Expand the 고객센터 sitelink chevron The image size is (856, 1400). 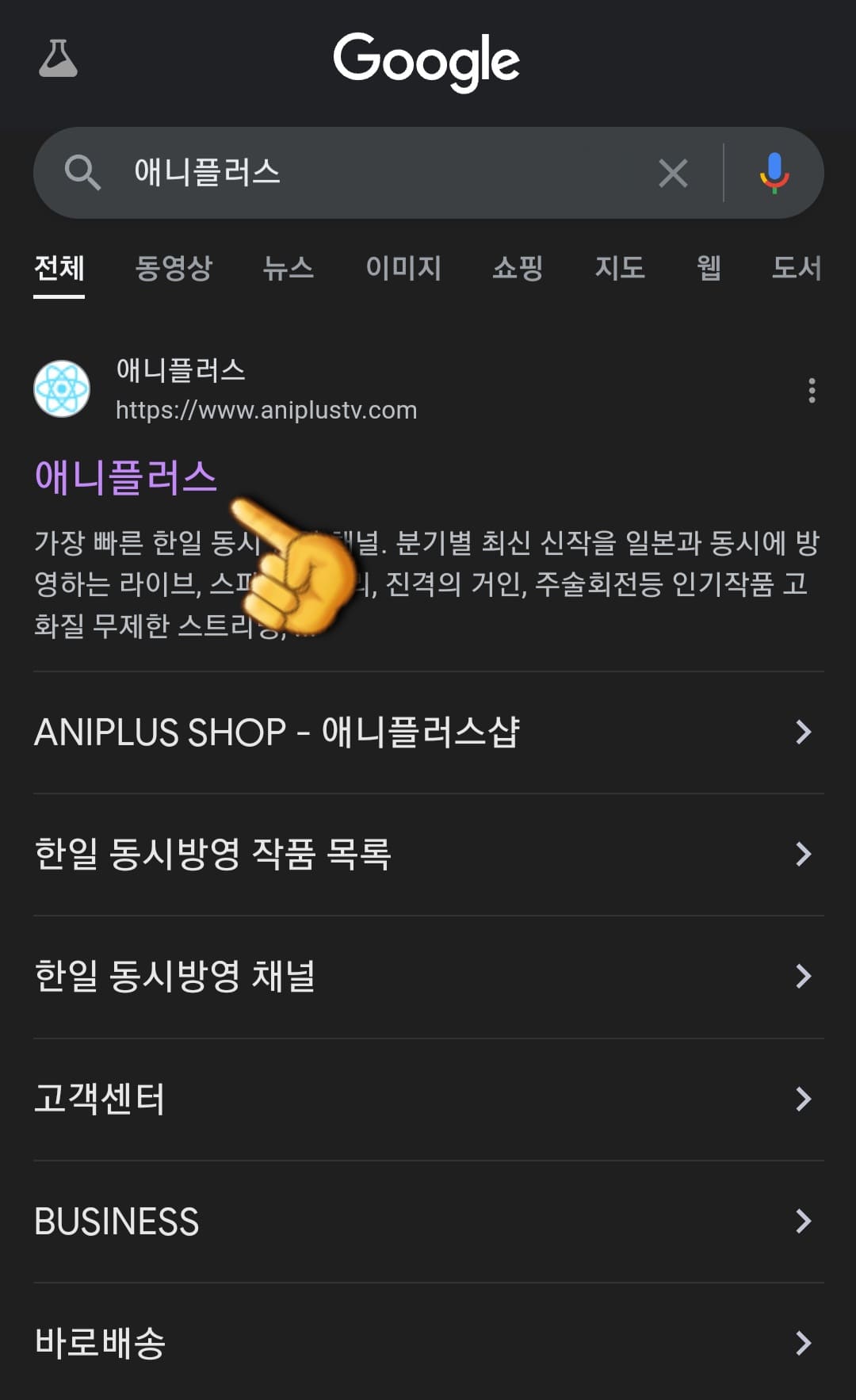805,1098
